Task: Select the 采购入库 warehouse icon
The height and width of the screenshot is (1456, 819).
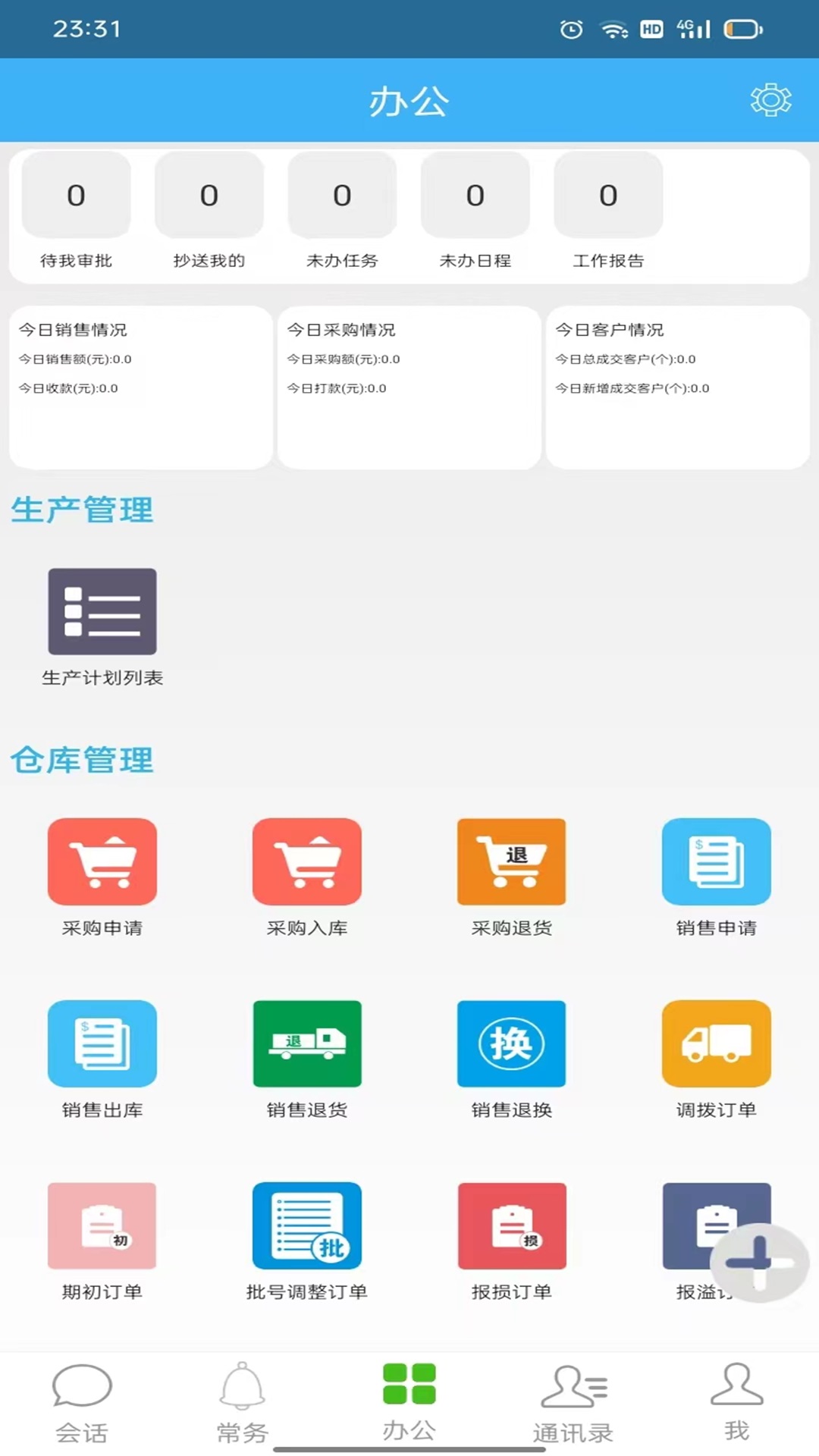Action: point(306,861)
